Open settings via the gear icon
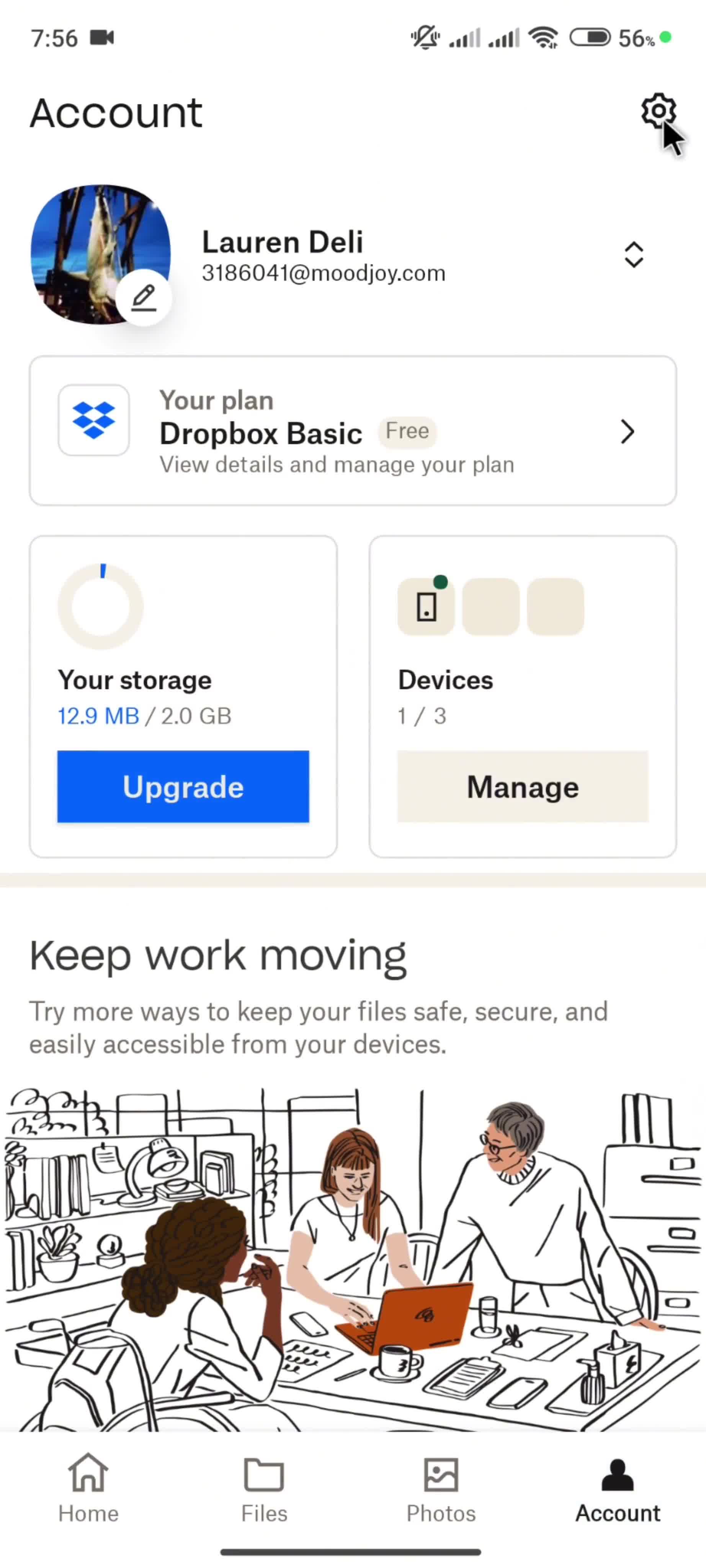The width and height of the screenshot is (706, 1568). click(x=657, y=111)
